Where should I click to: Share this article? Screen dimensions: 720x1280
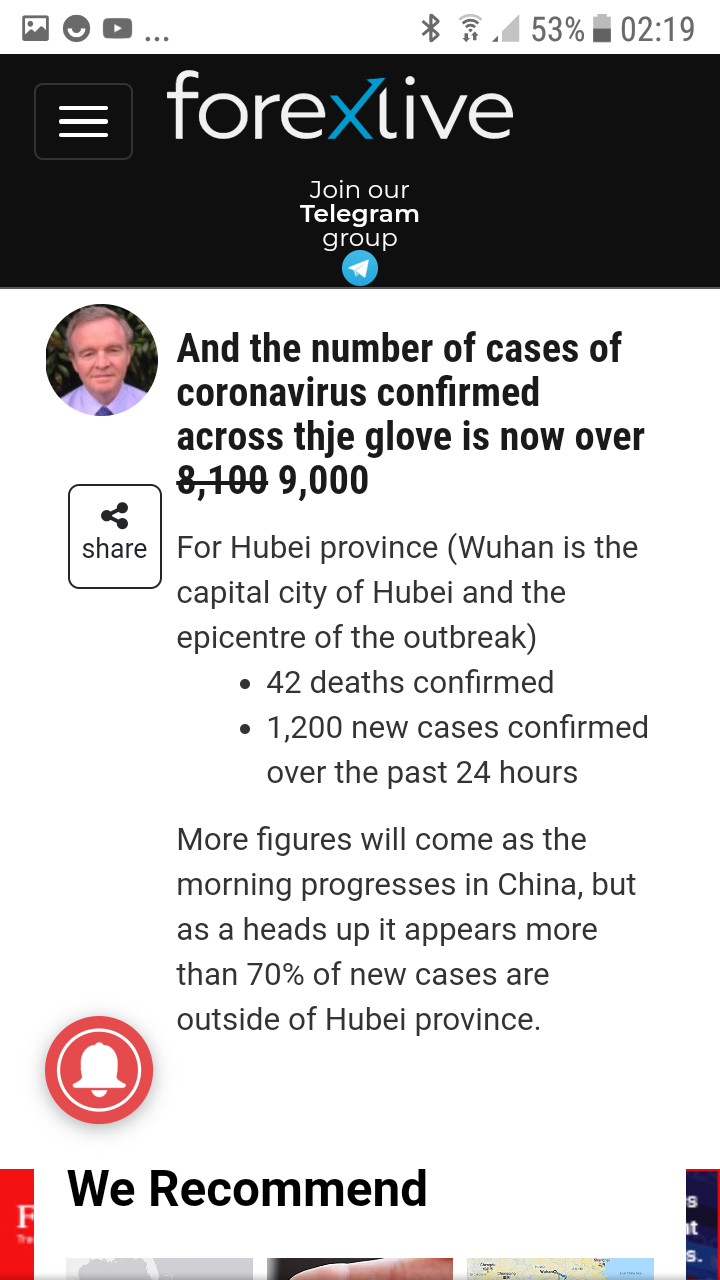115,536
